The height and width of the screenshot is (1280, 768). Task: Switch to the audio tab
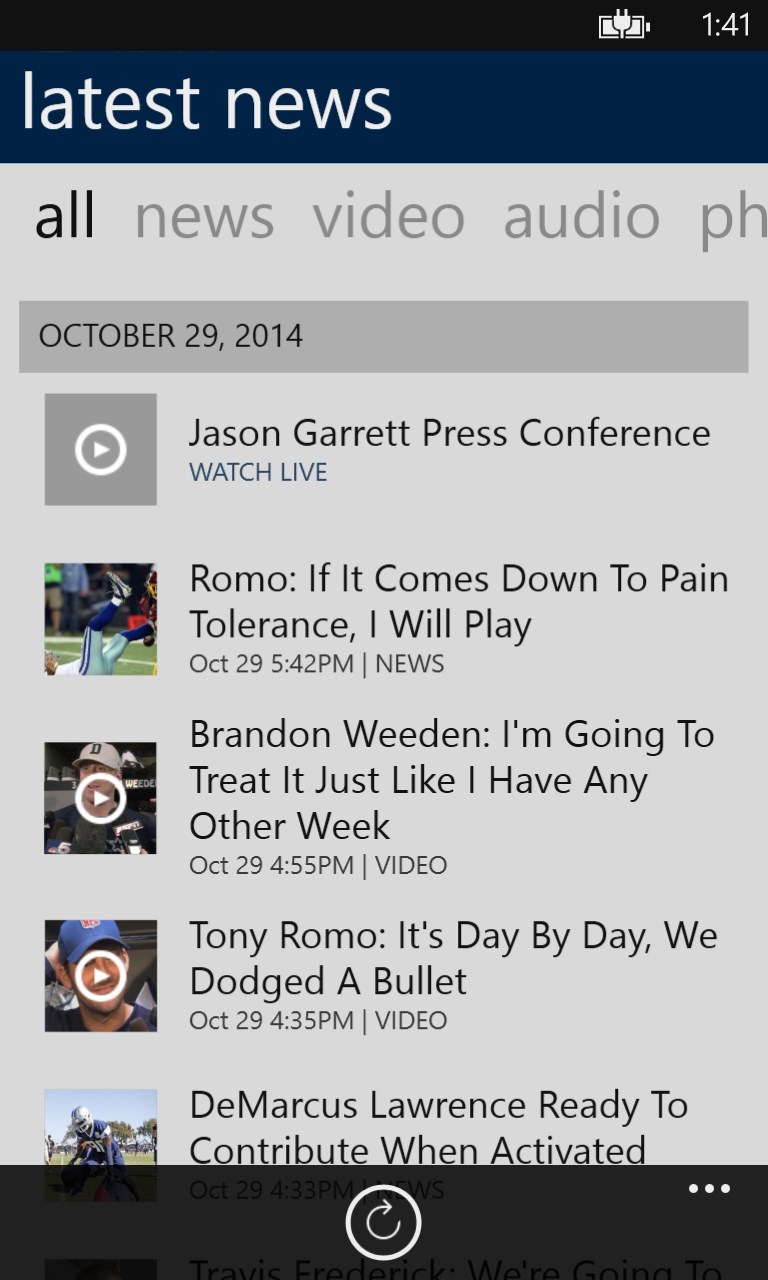(581, 217)
